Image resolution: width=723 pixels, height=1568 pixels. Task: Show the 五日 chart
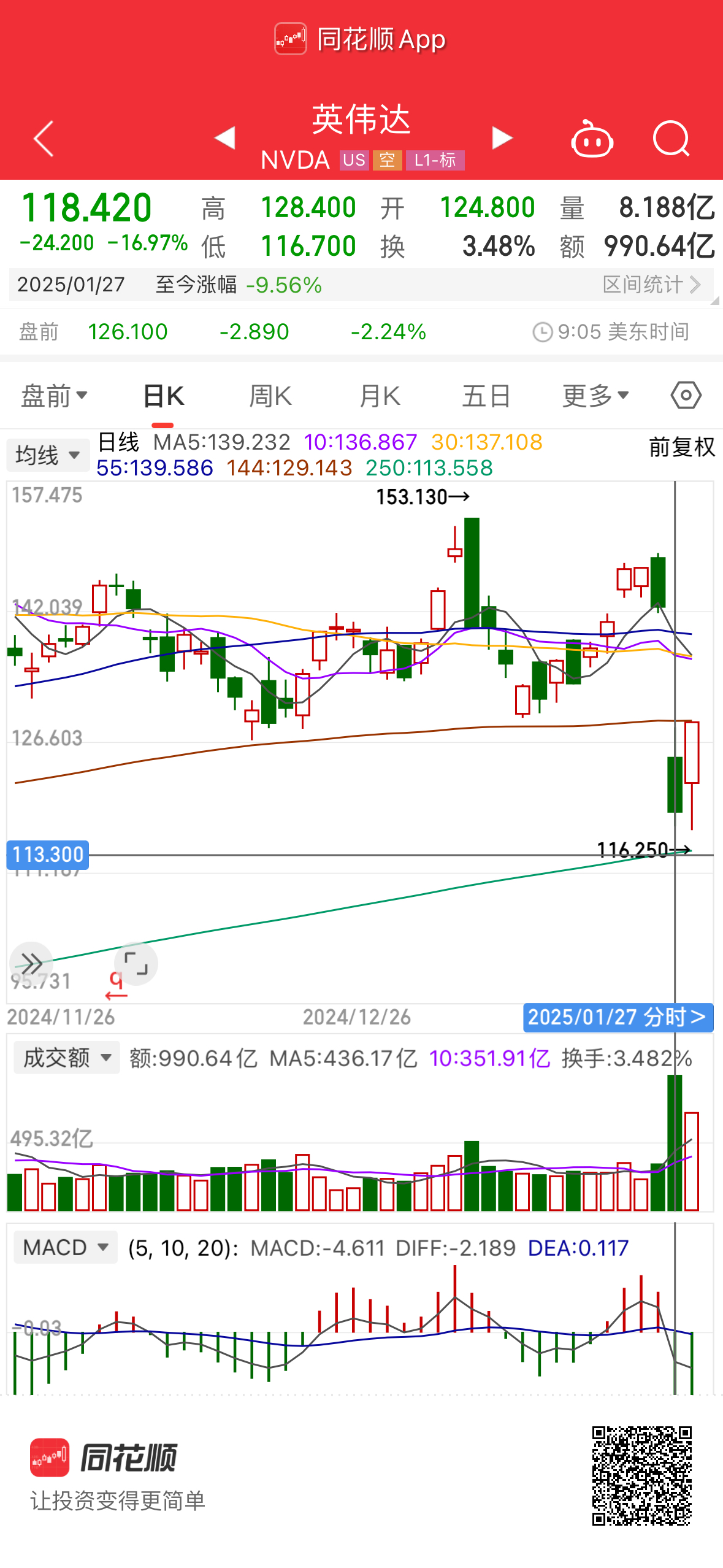pyautogui.click(x=486, y=396)
